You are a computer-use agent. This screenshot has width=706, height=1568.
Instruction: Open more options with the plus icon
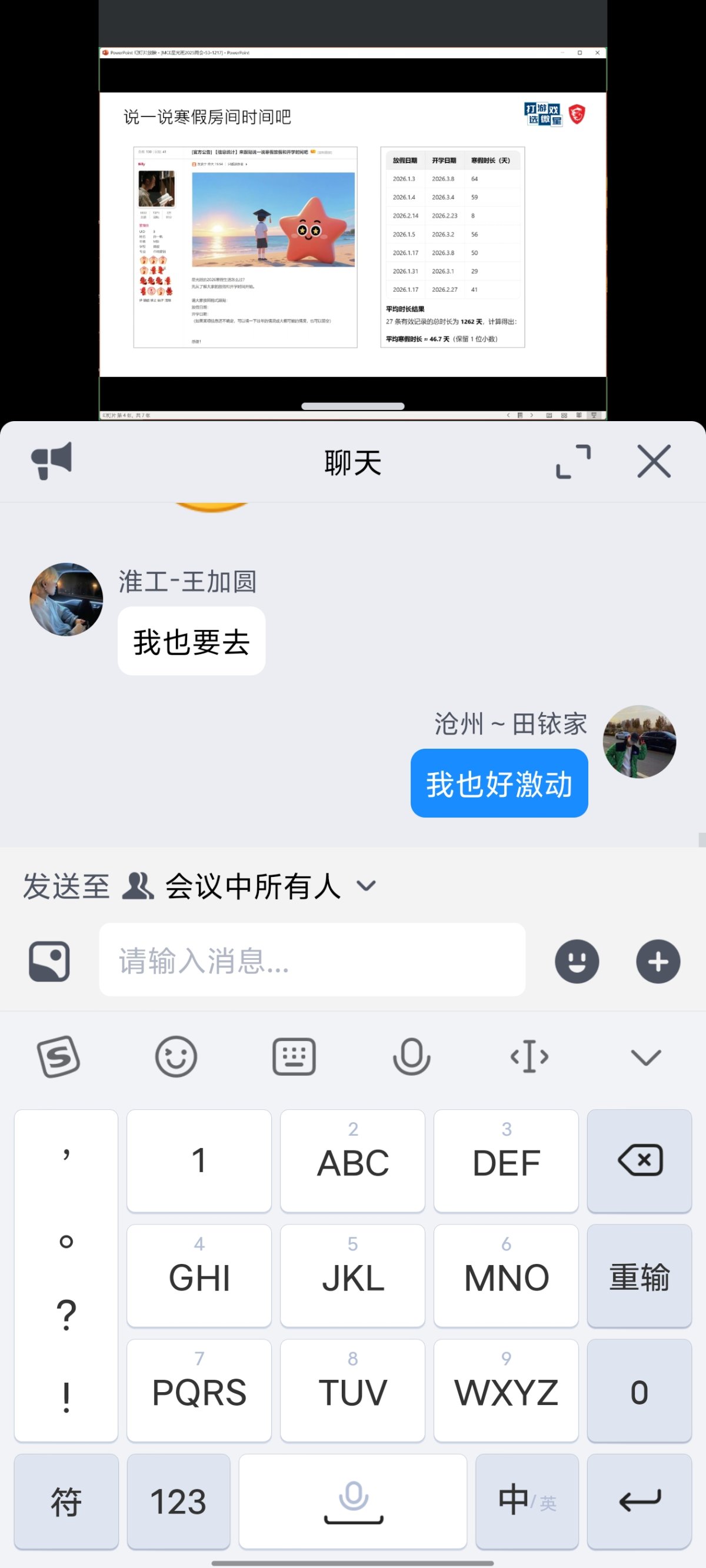pyautogui.click(x=658, y=962)
